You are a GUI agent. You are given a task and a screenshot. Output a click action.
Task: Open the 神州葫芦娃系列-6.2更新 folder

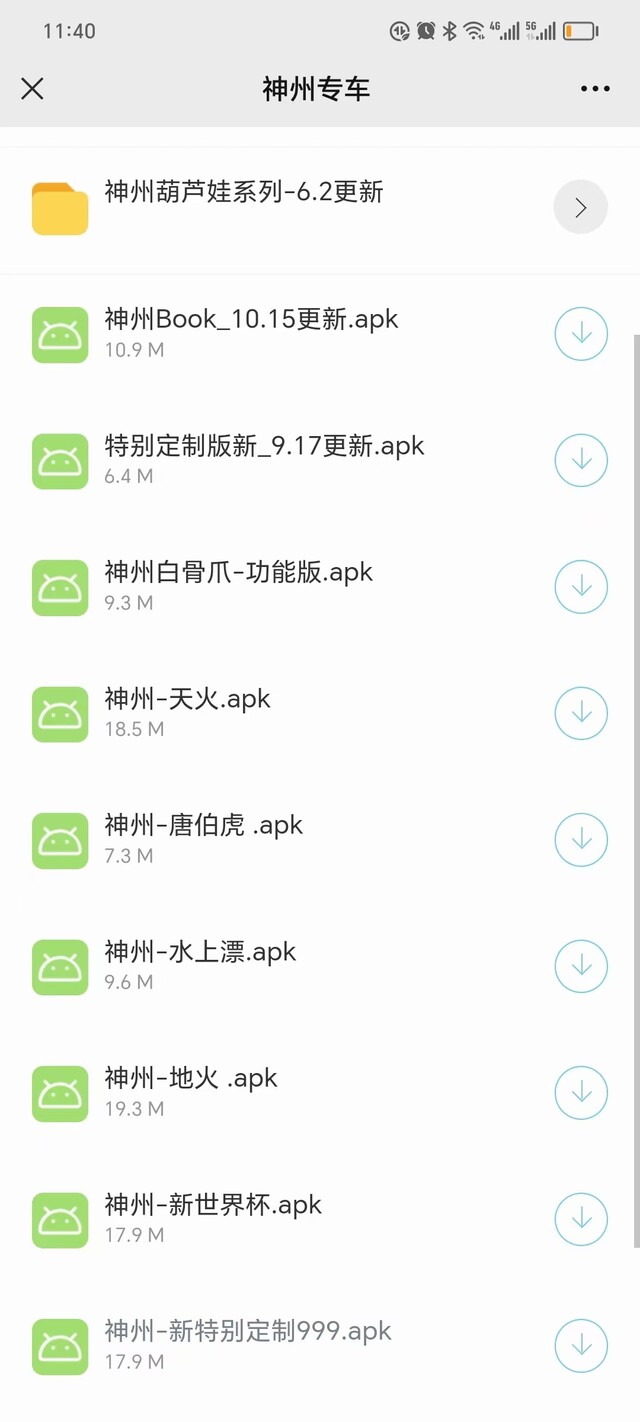coord(320,208)
